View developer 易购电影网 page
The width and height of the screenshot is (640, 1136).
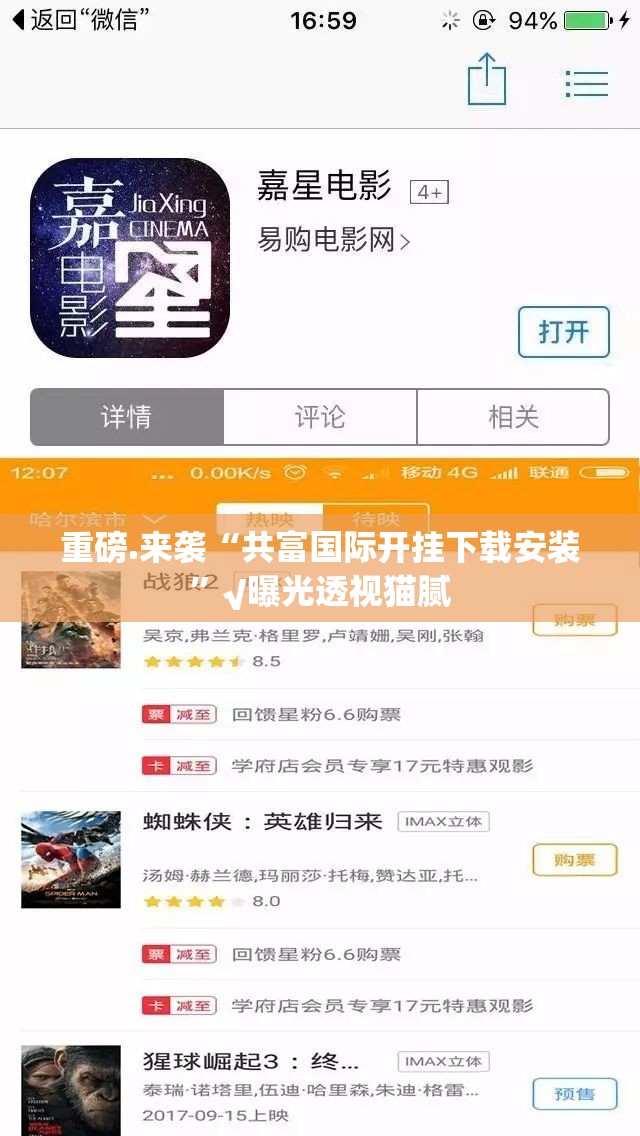[334, 240]
